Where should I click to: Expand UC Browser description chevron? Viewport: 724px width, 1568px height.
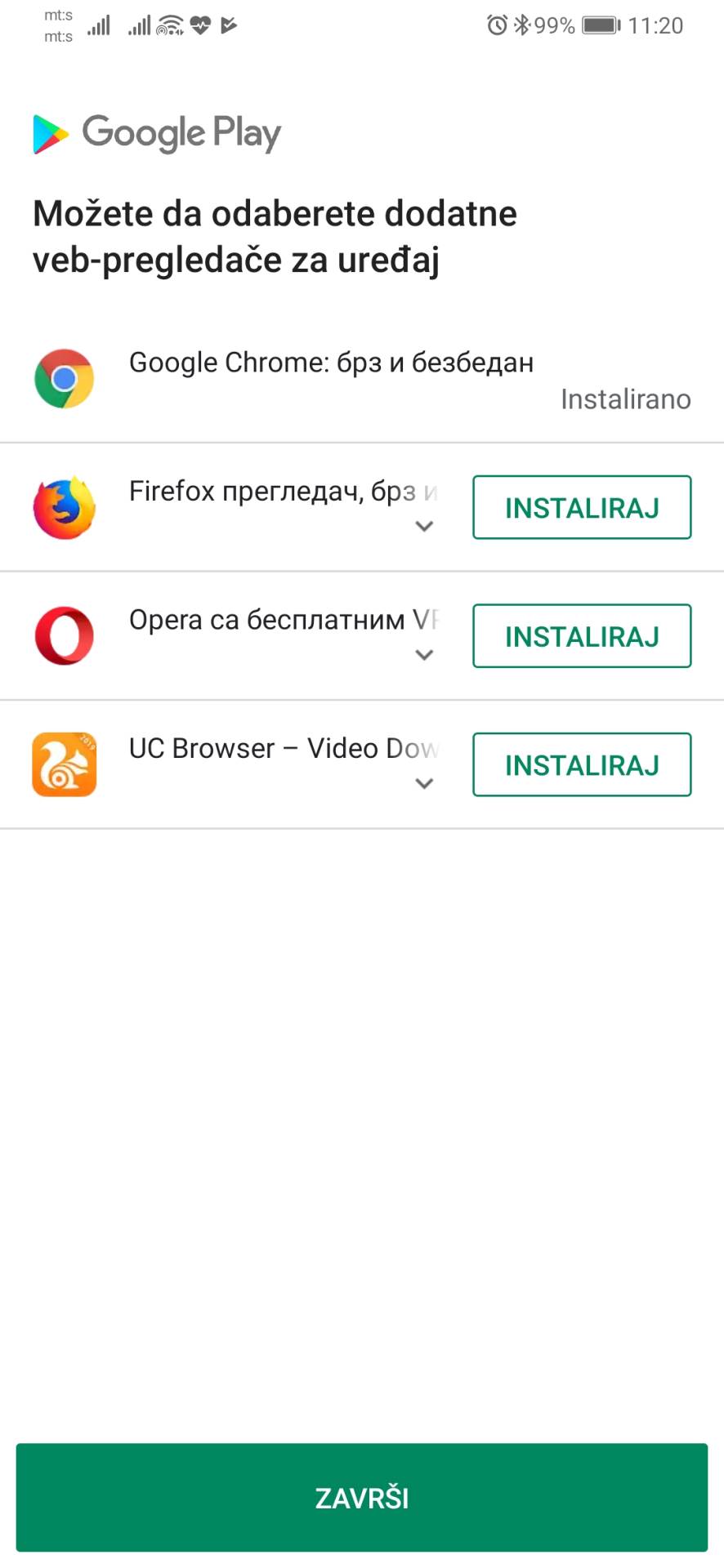[x=424, y=784]
